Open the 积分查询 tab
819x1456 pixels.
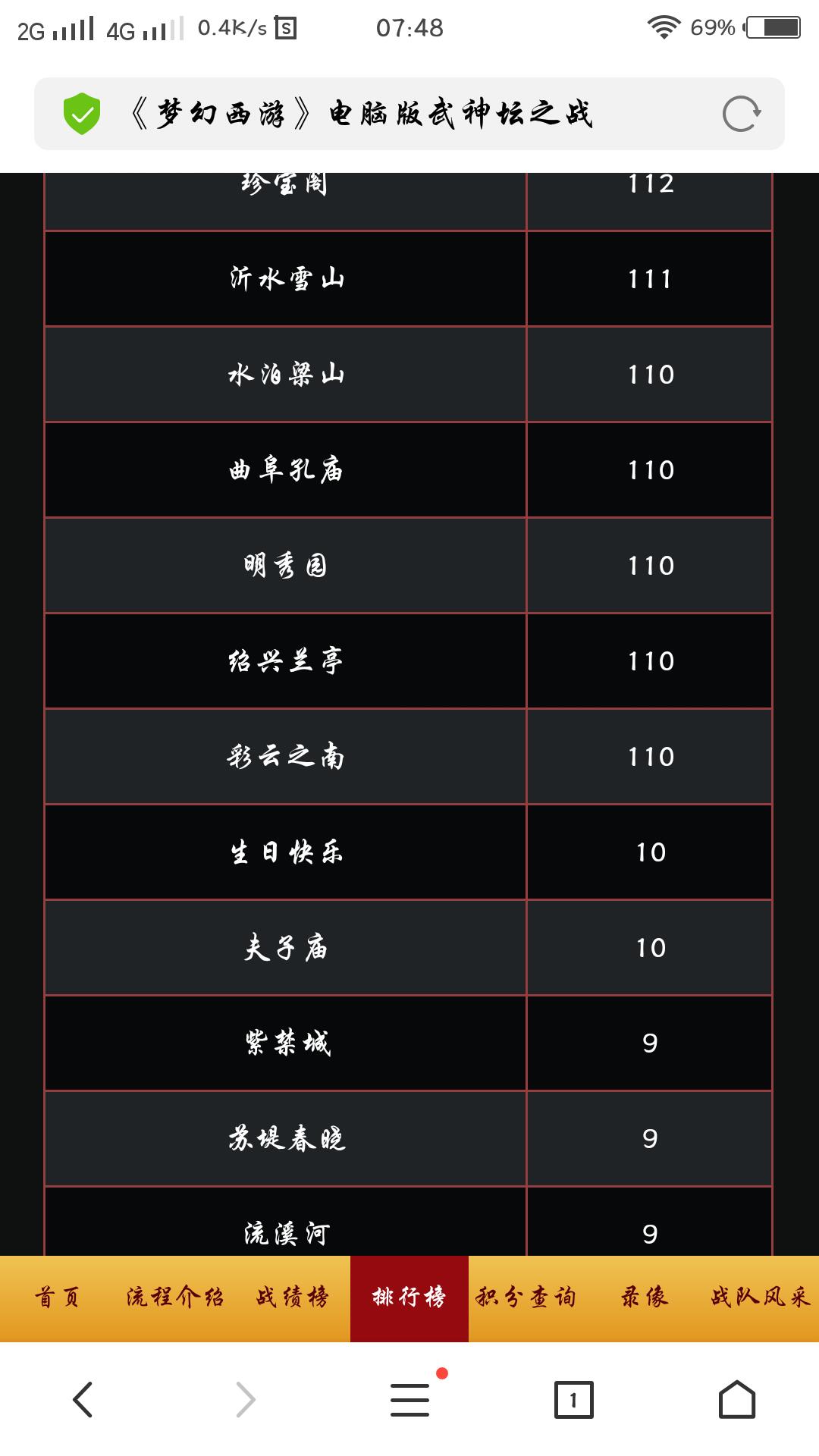pos(526,1298)
